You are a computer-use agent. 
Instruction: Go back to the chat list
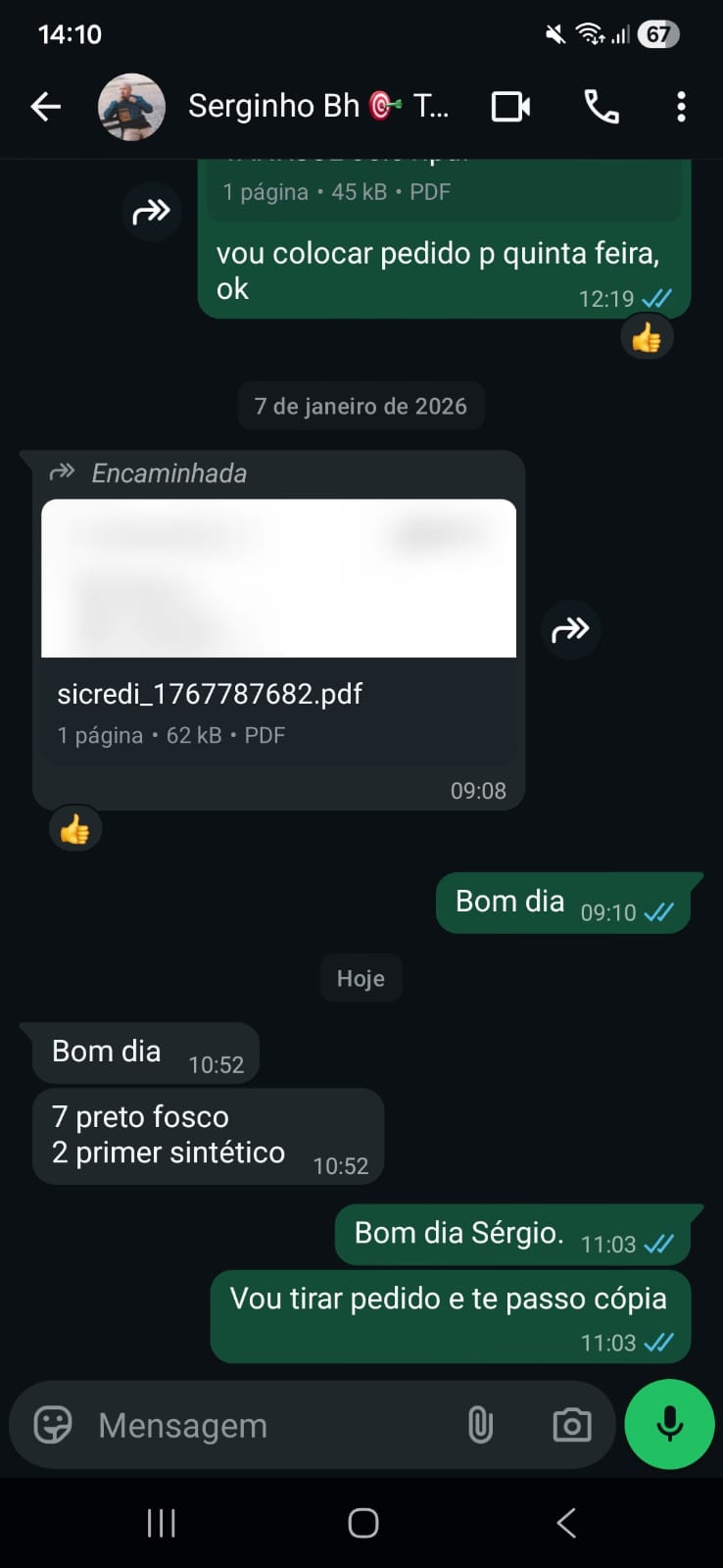[x=45, y=106]
